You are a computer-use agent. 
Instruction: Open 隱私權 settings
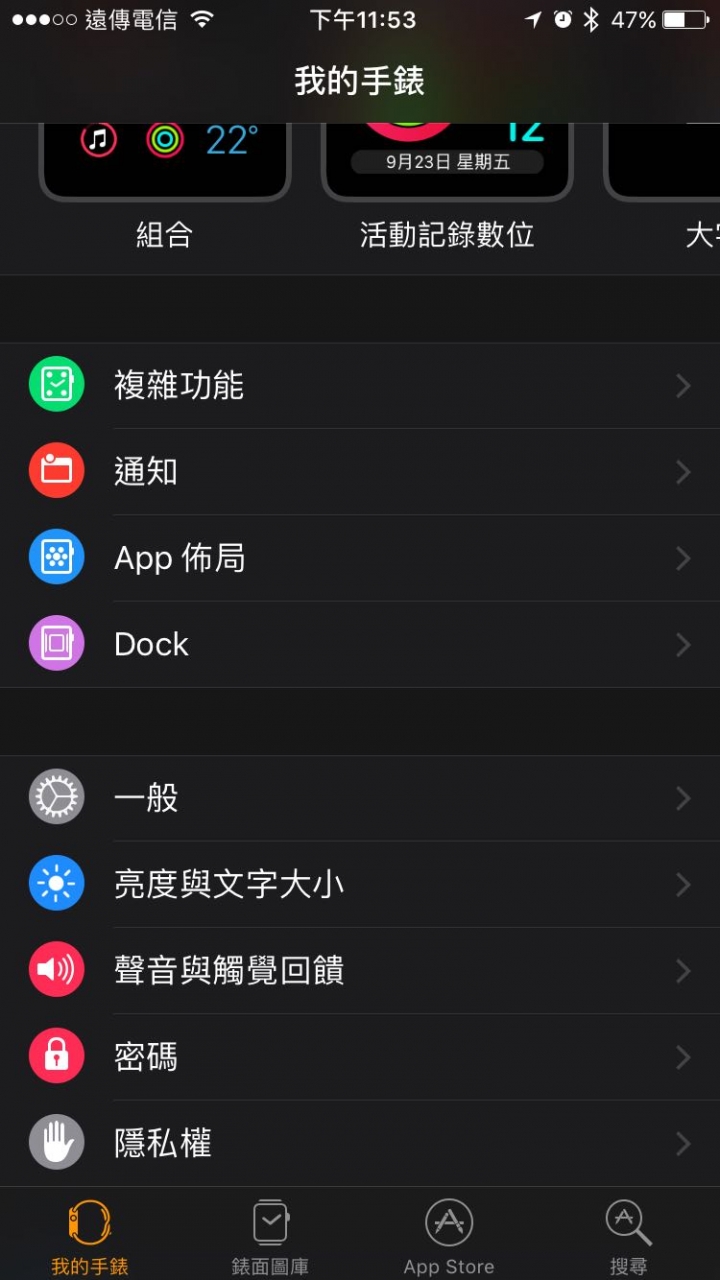click(360, 1142)
